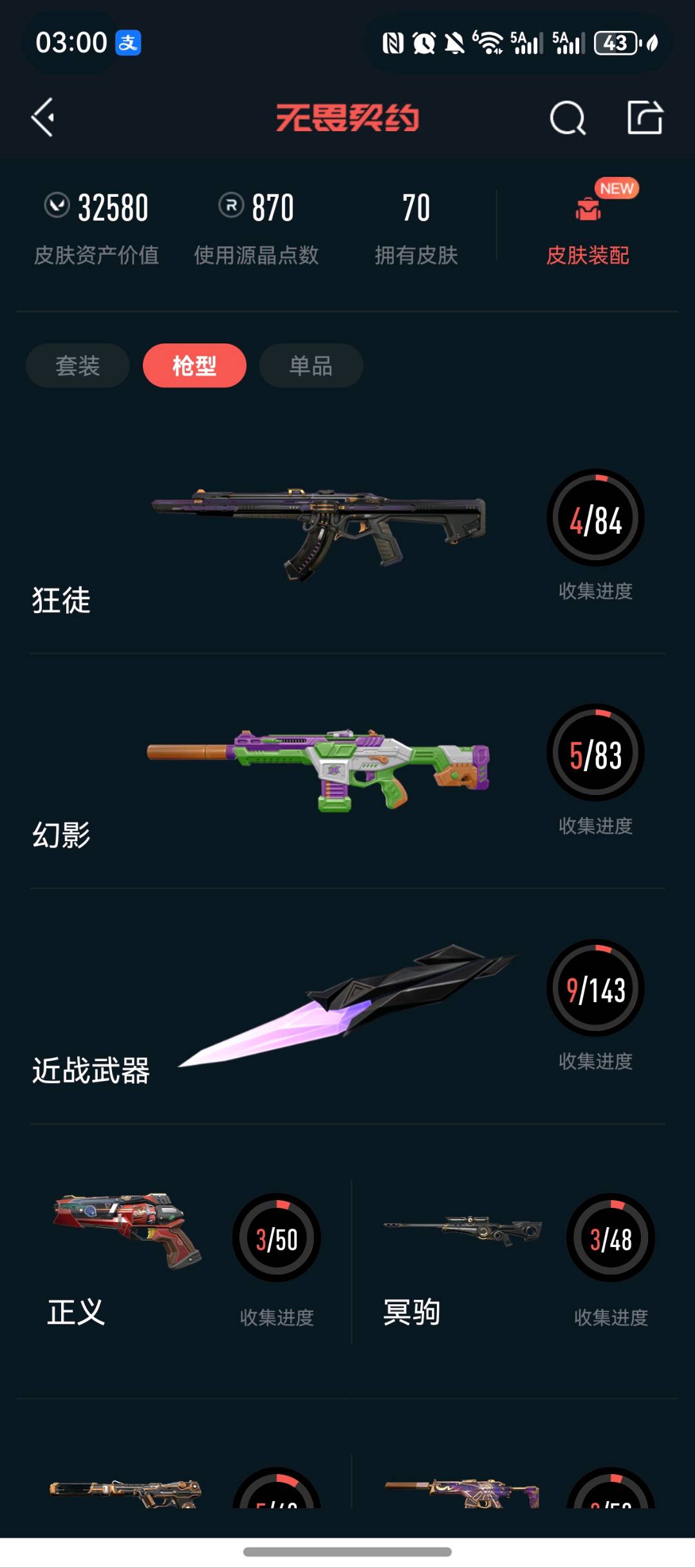Open the search icon in header

coord(568,118)
